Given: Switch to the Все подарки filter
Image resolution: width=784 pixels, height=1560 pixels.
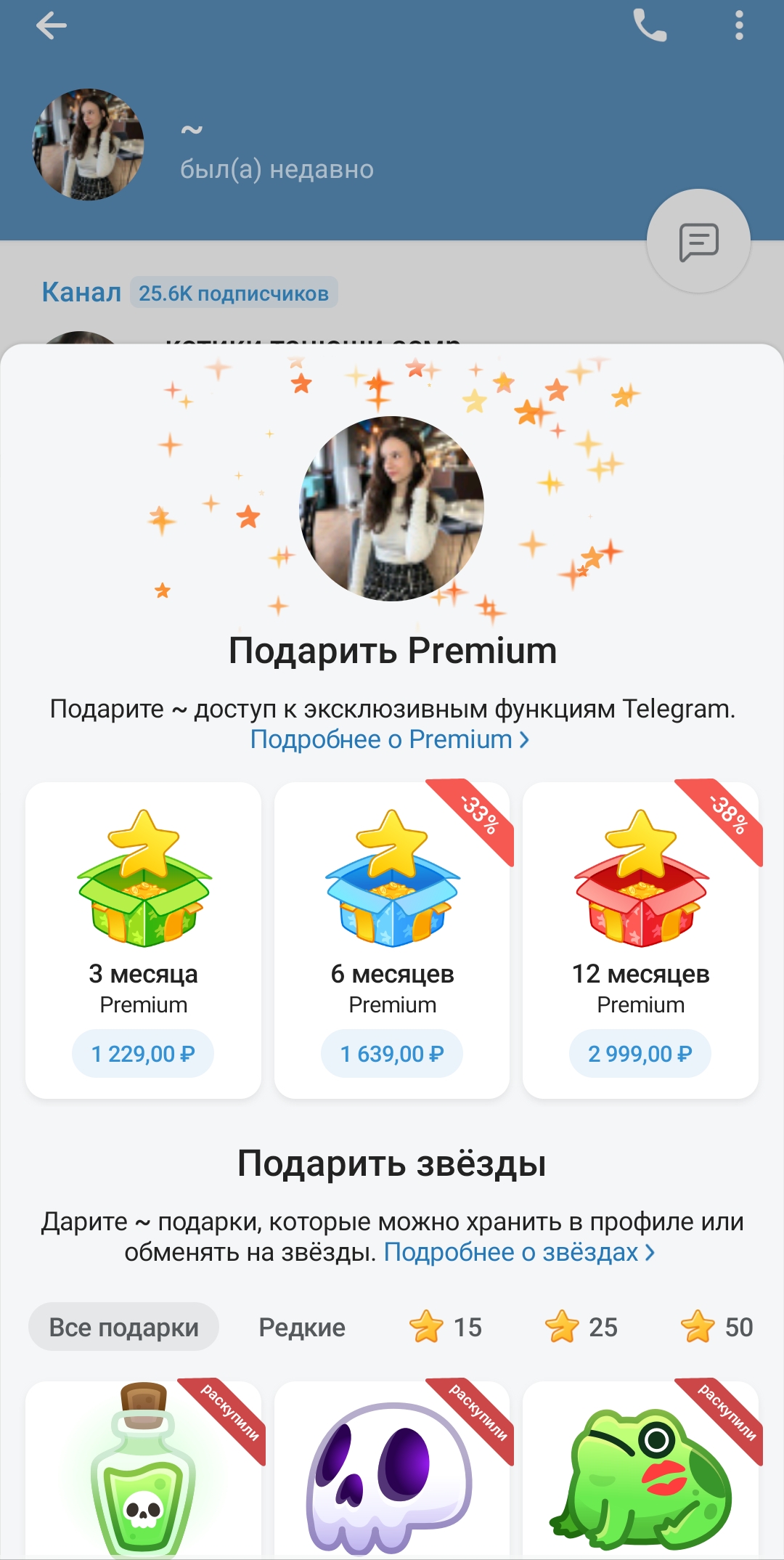Looking at the screenshot, I should 123,1327.
